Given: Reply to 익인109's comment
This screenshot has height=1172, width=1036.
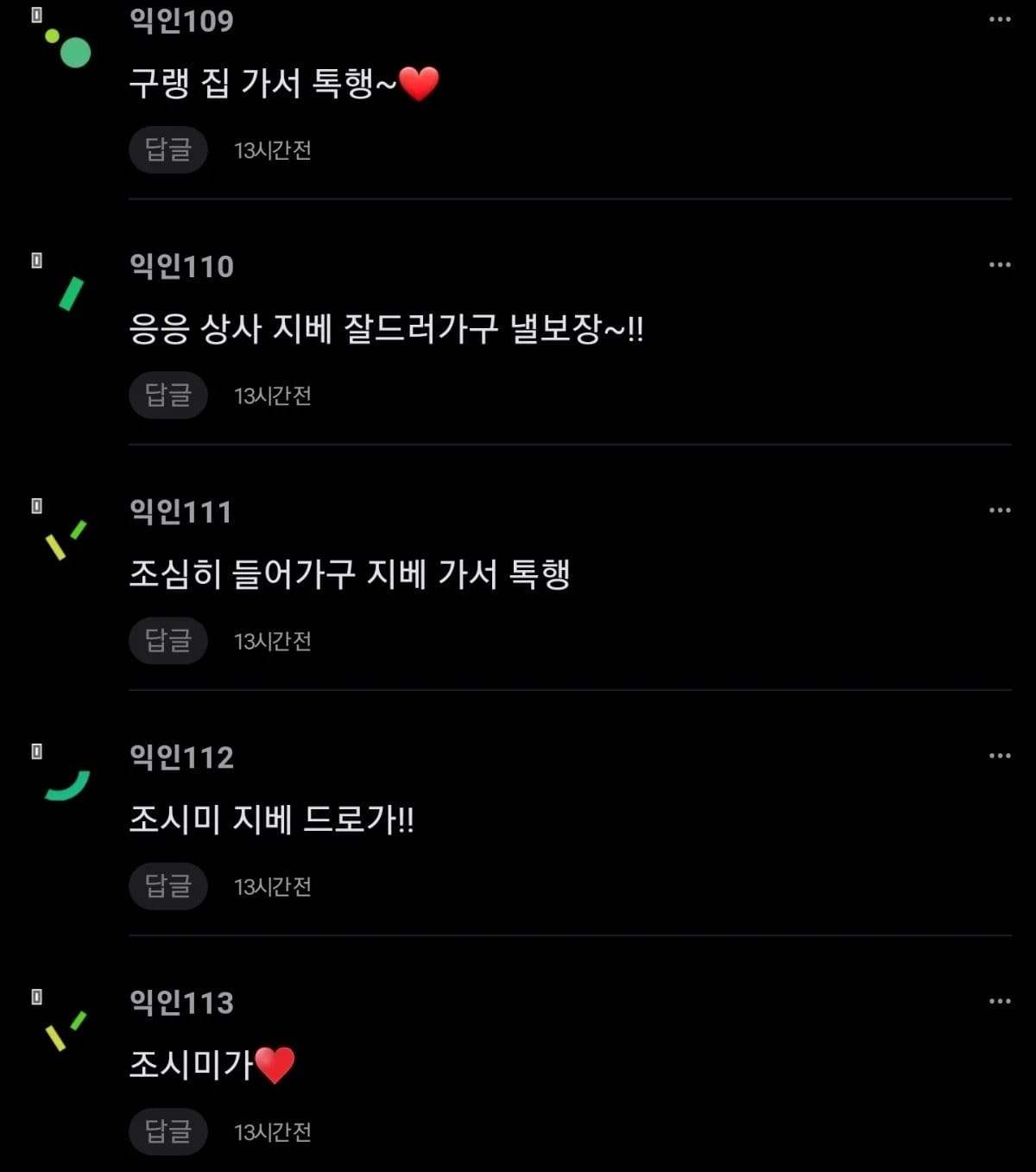Looking at the screenshot, I should (x=168, y=150).
